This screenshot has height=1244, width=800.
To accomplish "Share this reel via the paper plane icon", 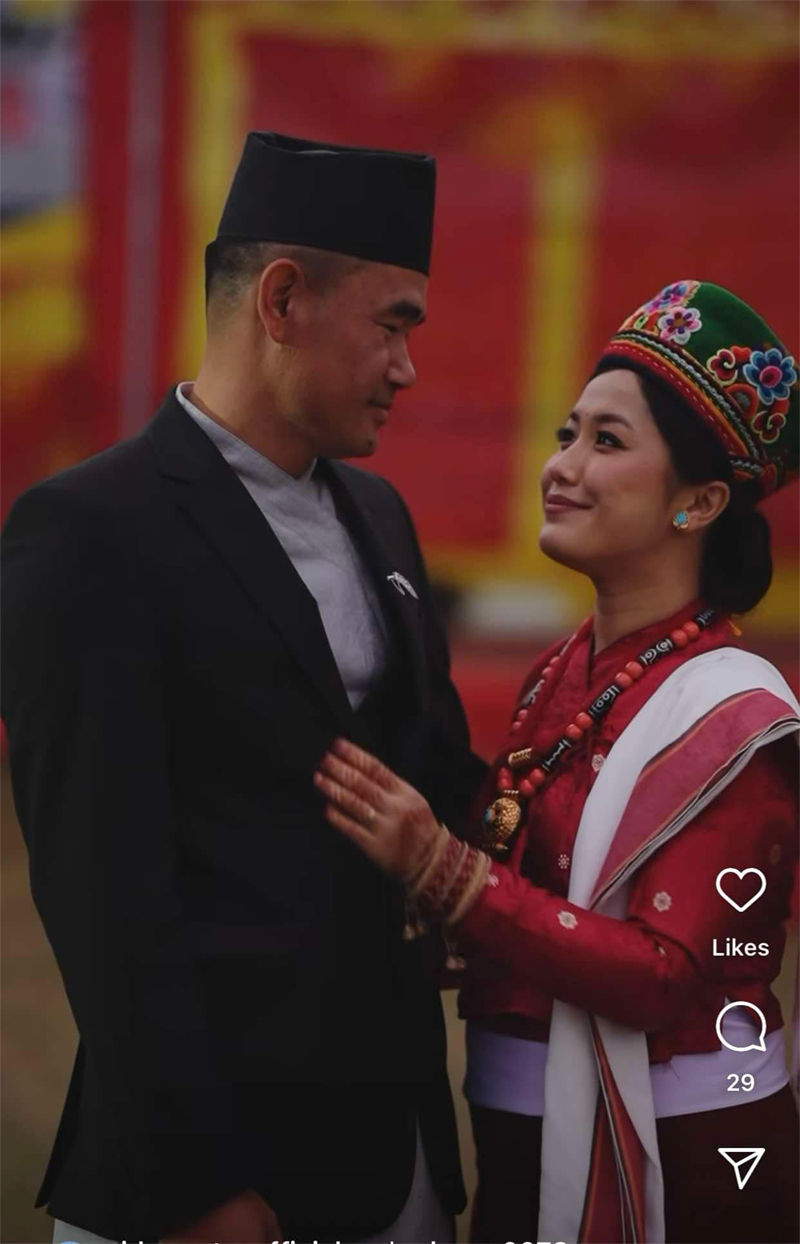I will click(741, 1166).
